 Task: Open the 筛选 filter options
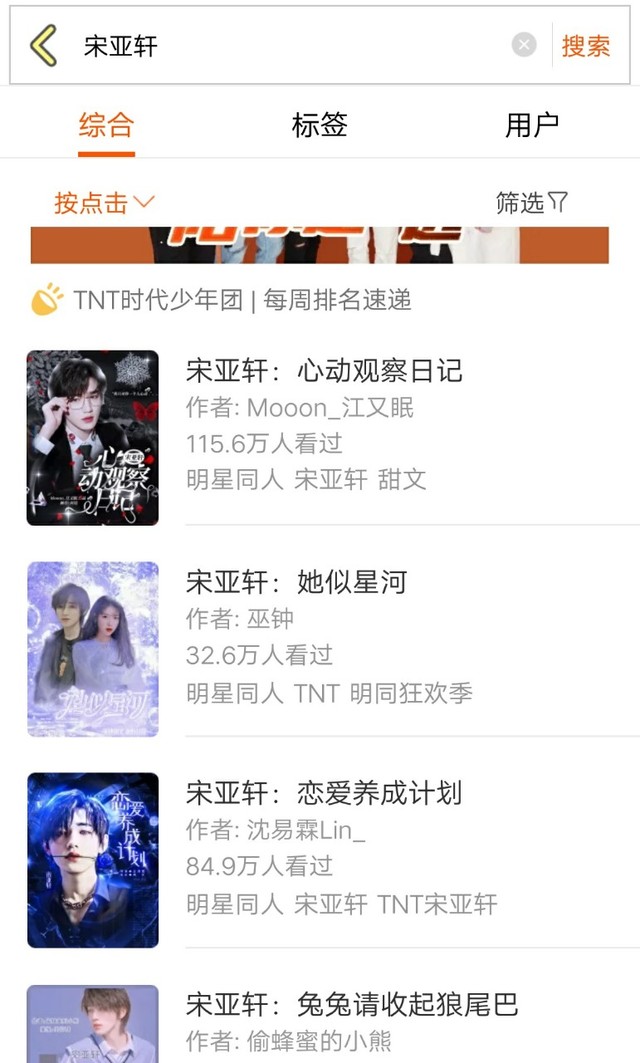click(x=532, y=202)
